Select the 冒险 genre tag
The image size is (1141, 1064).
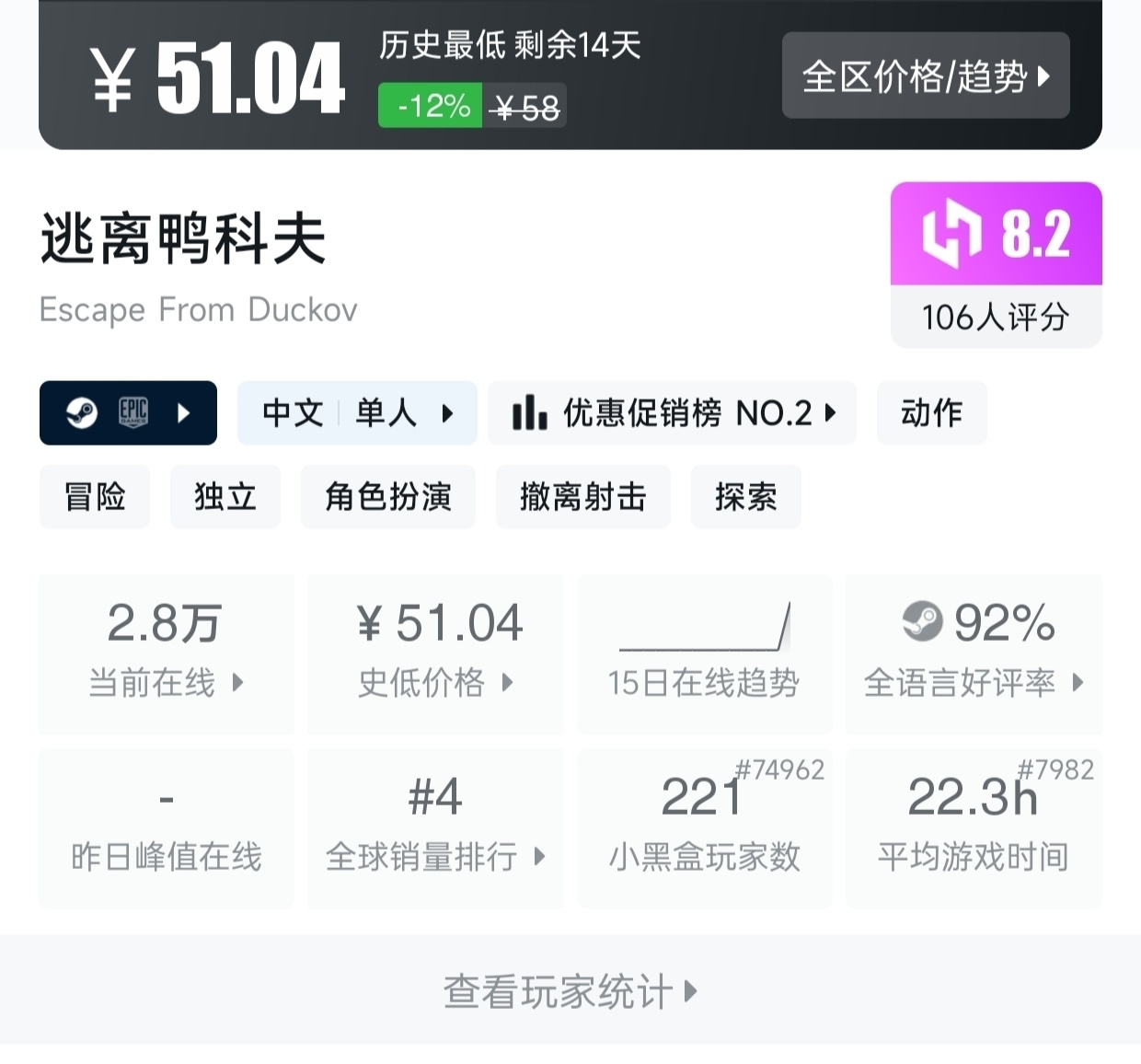point(94,497)
